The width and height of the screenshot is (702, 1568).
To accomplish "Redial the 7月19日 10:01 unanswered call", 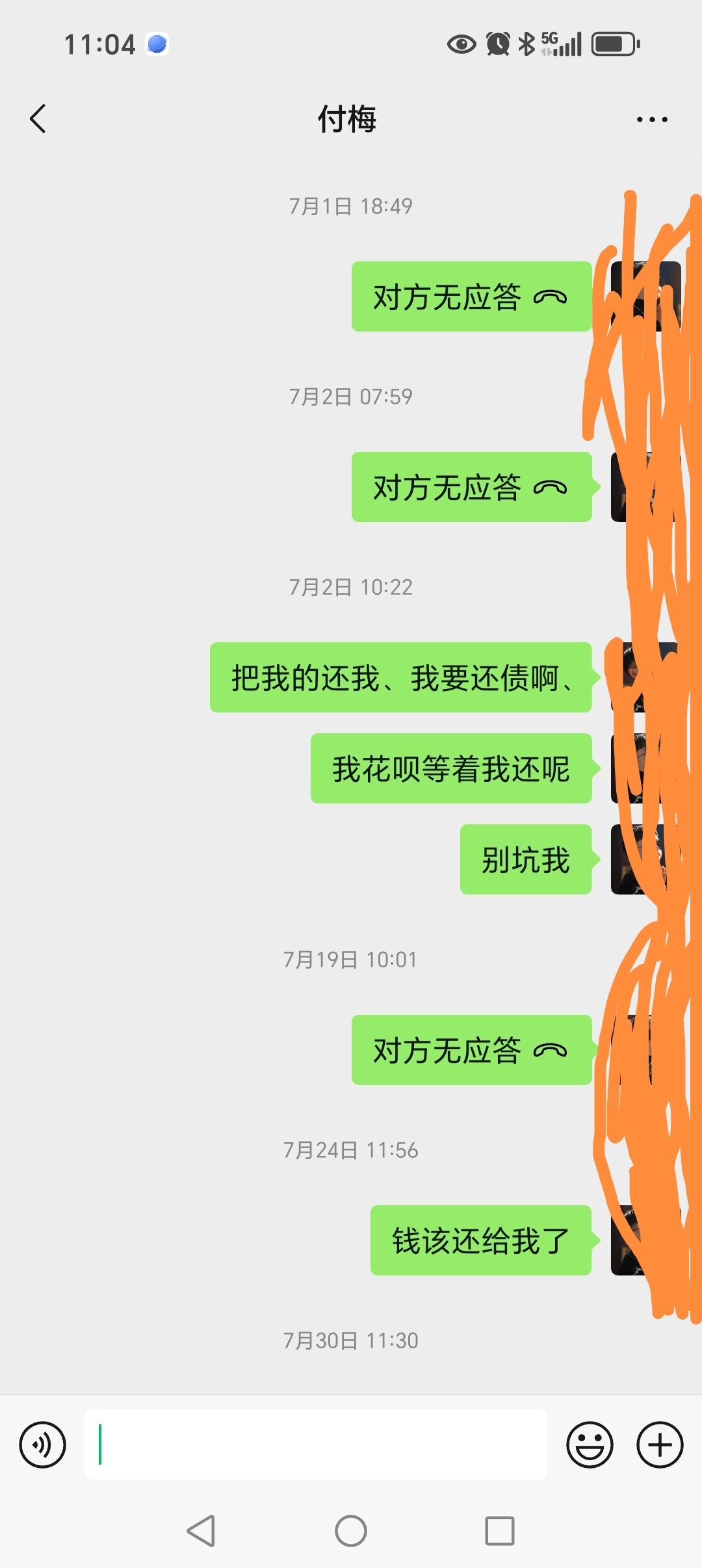I will pos(471,1050).
